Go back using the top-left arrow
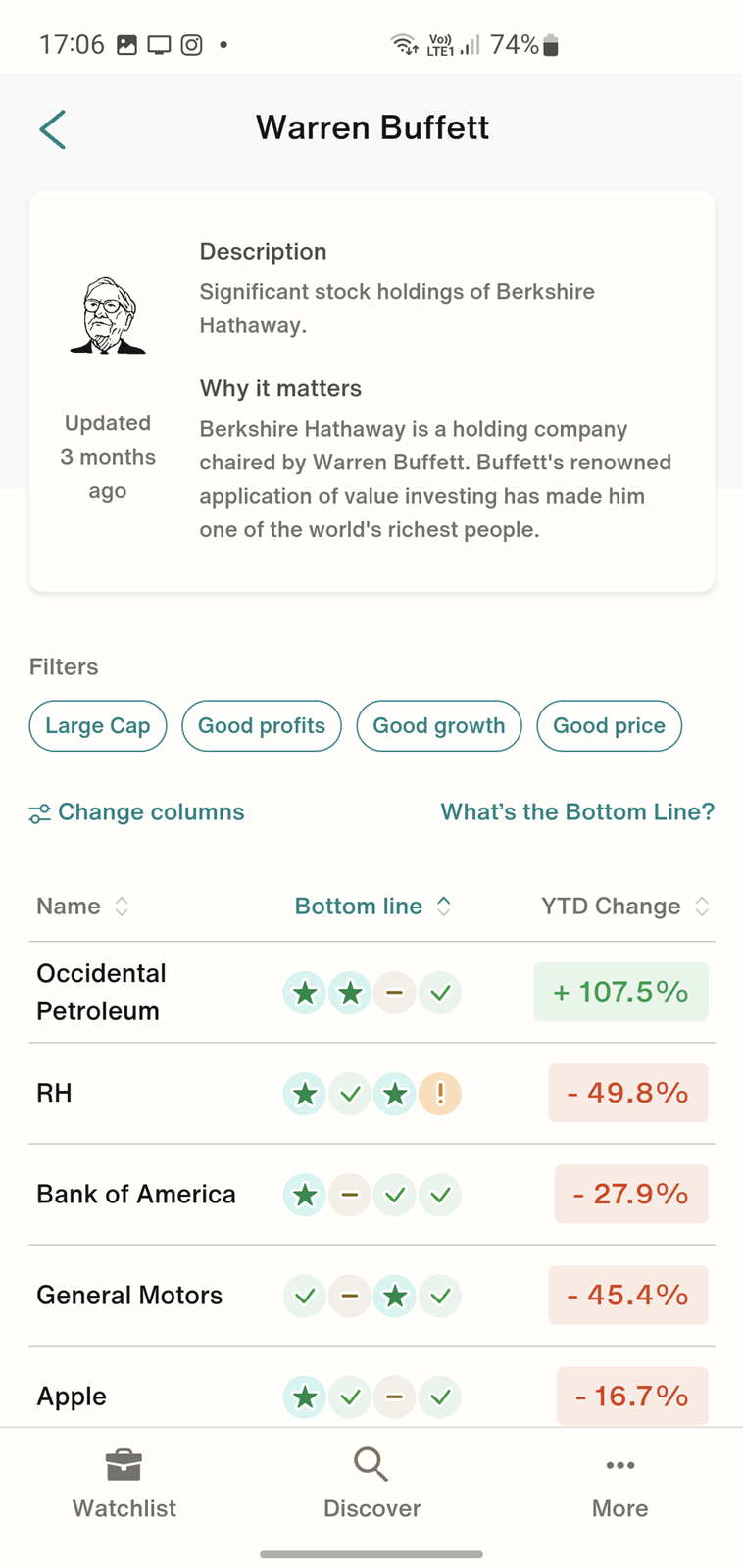 coord(53,129)
